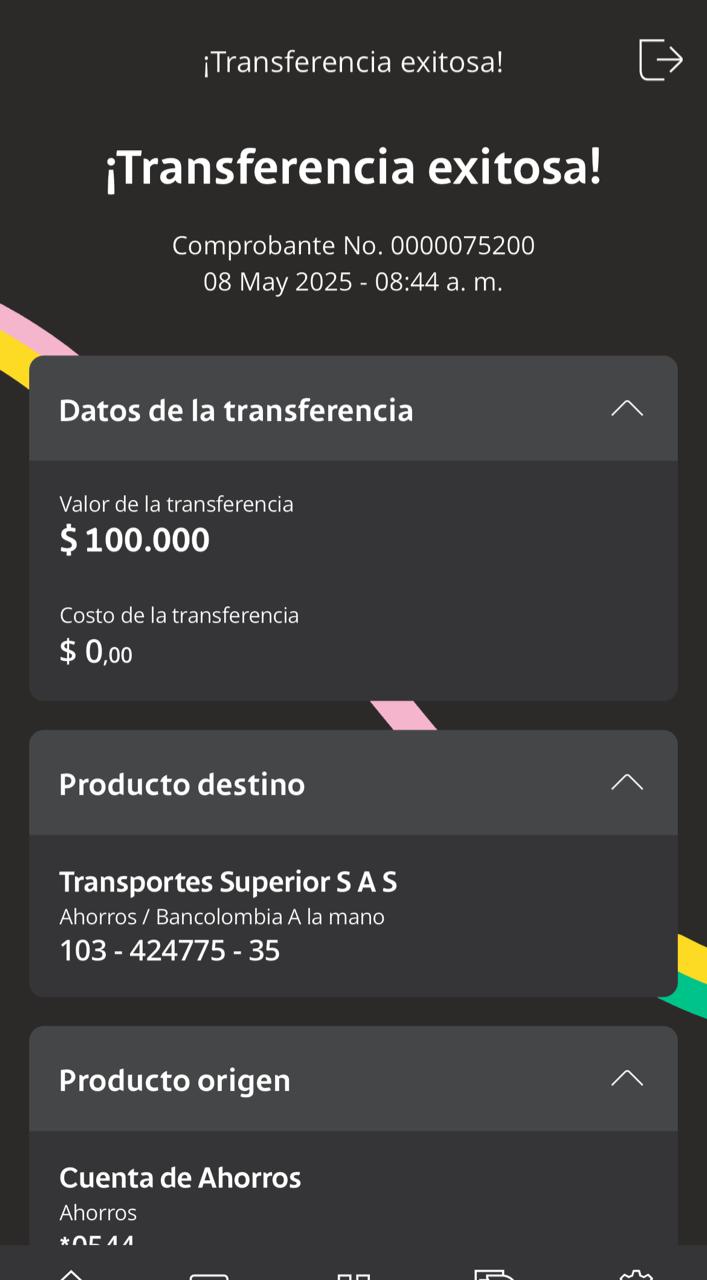Collapse the Producto destino section

[627, 783]
